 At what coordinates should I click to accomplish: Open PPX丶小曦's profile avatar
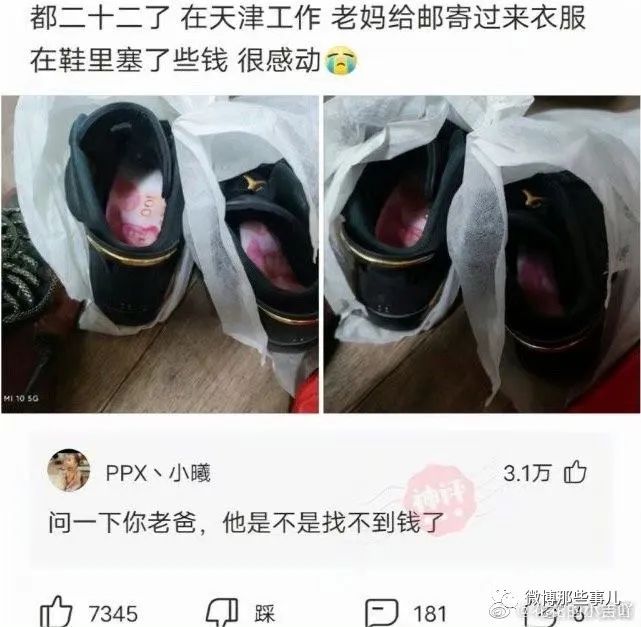click(x=68, y=472)
